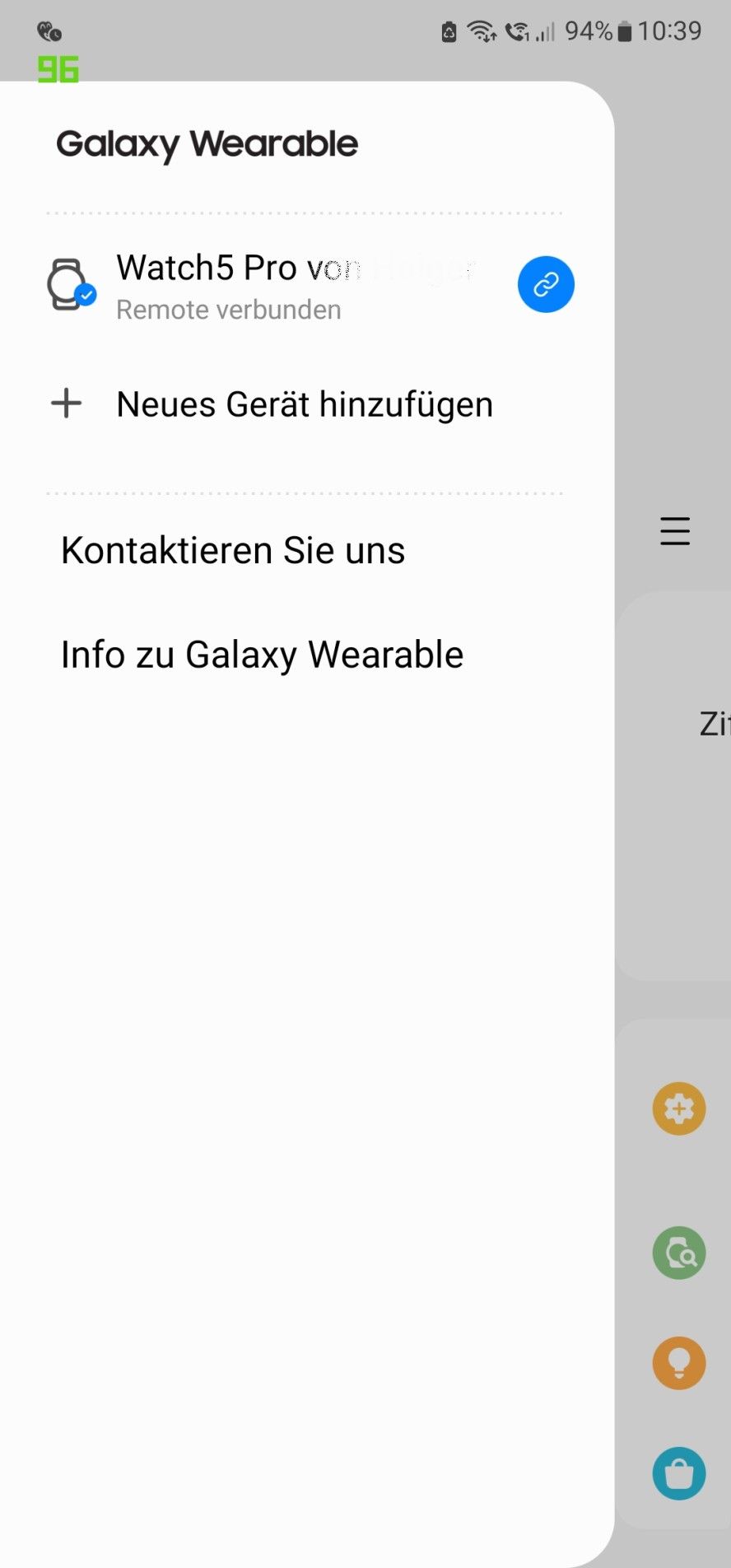731x1568 pixels.
Task: Open Kontaktieren Sie uns
Action: [x=233, y=550]
